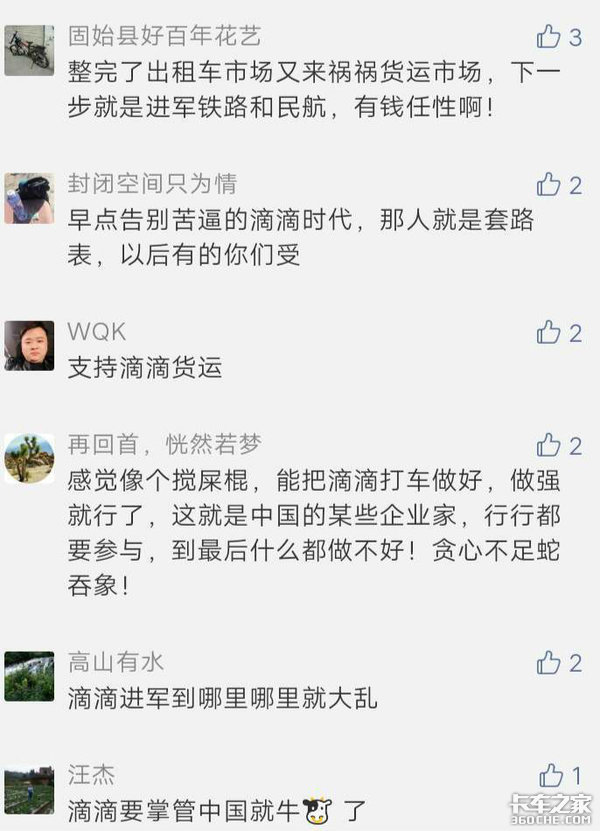Tap 高山有水's avatar

[x=29, y=676]
